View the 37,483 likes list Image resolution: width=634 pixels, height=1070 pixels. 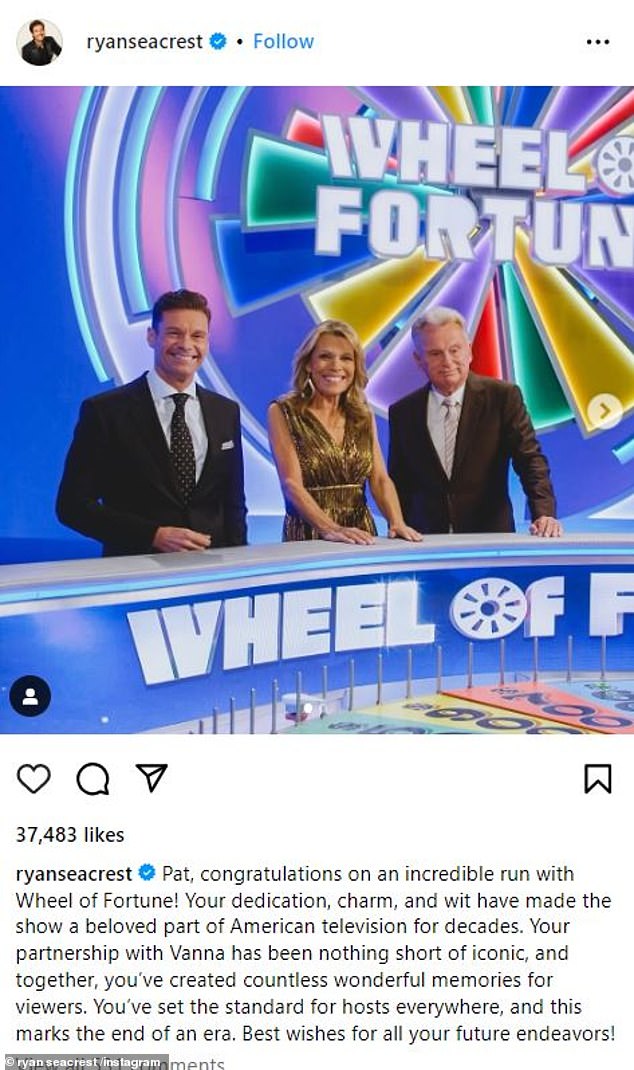click(70, 834)
